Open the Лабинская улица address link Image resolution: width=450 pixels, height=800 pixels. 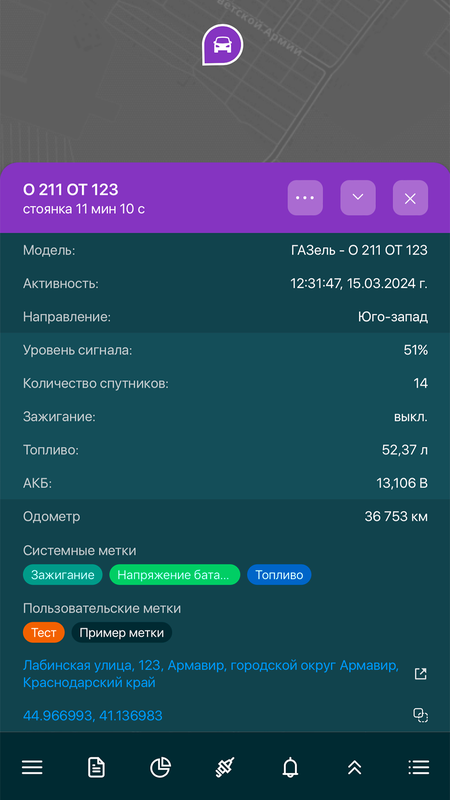pos(211,674)
